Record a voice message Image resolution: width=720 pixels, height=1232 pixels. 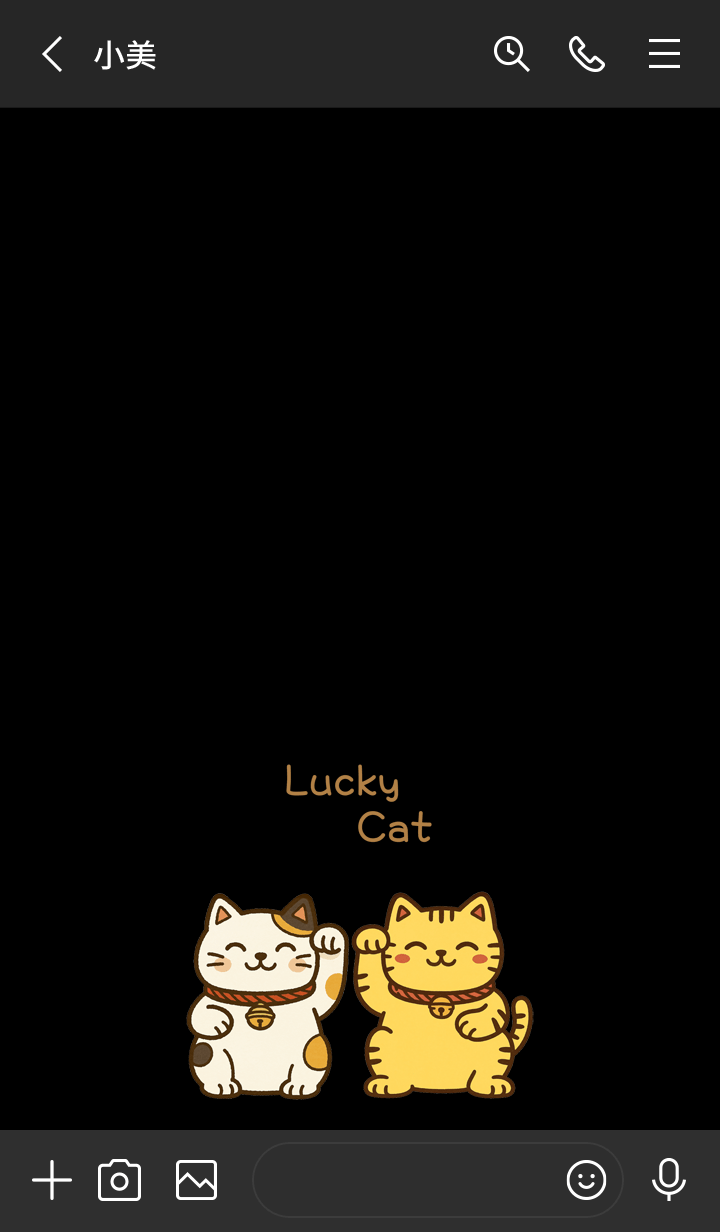tap(668, 1180)
